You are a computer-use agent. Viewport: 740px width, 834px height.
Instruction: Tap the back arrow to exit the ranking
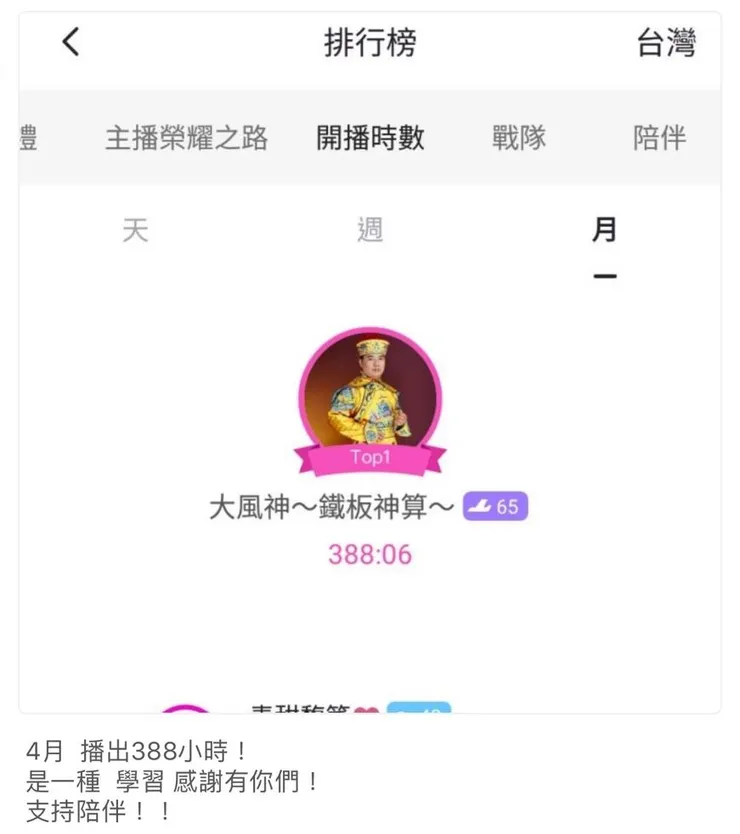68,44
